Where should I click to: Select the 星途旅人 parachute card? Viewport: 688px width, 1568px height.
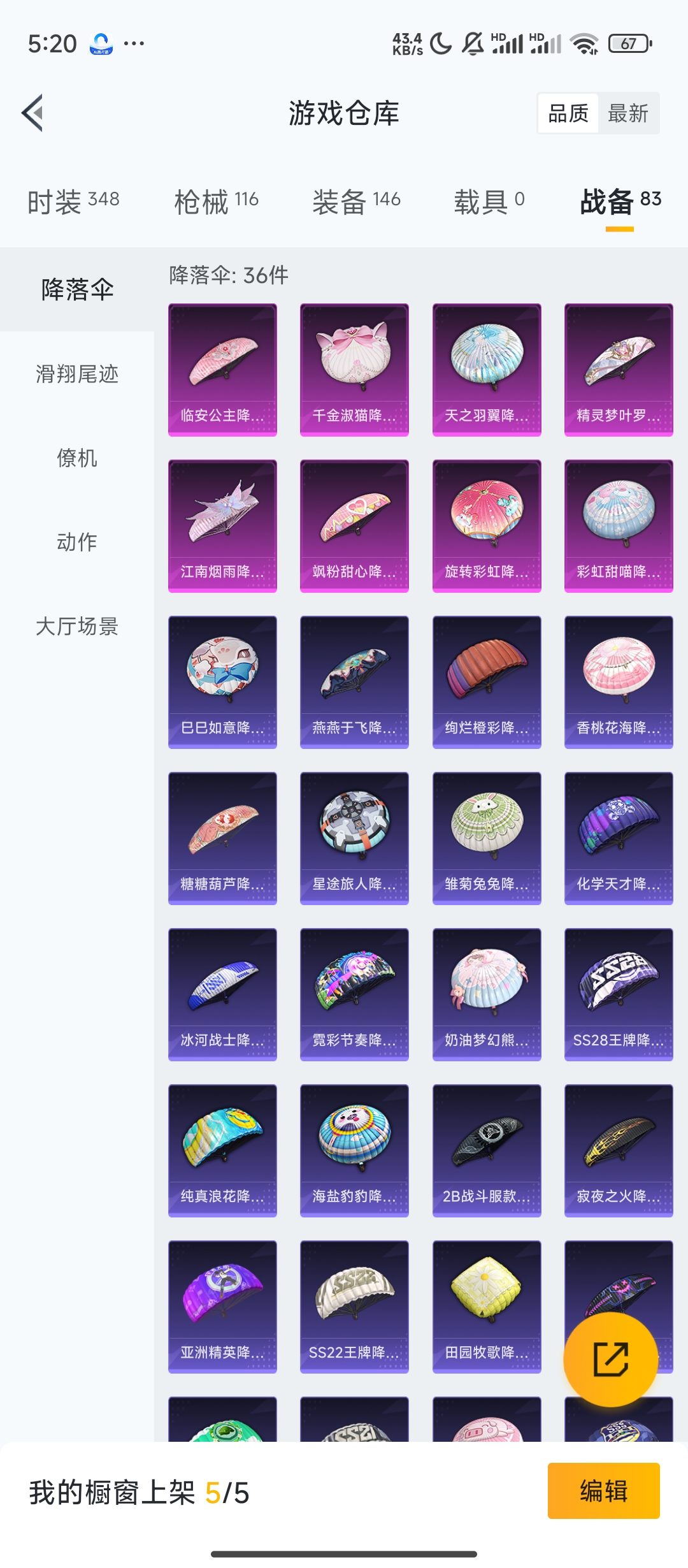click(x=354, y=838)
